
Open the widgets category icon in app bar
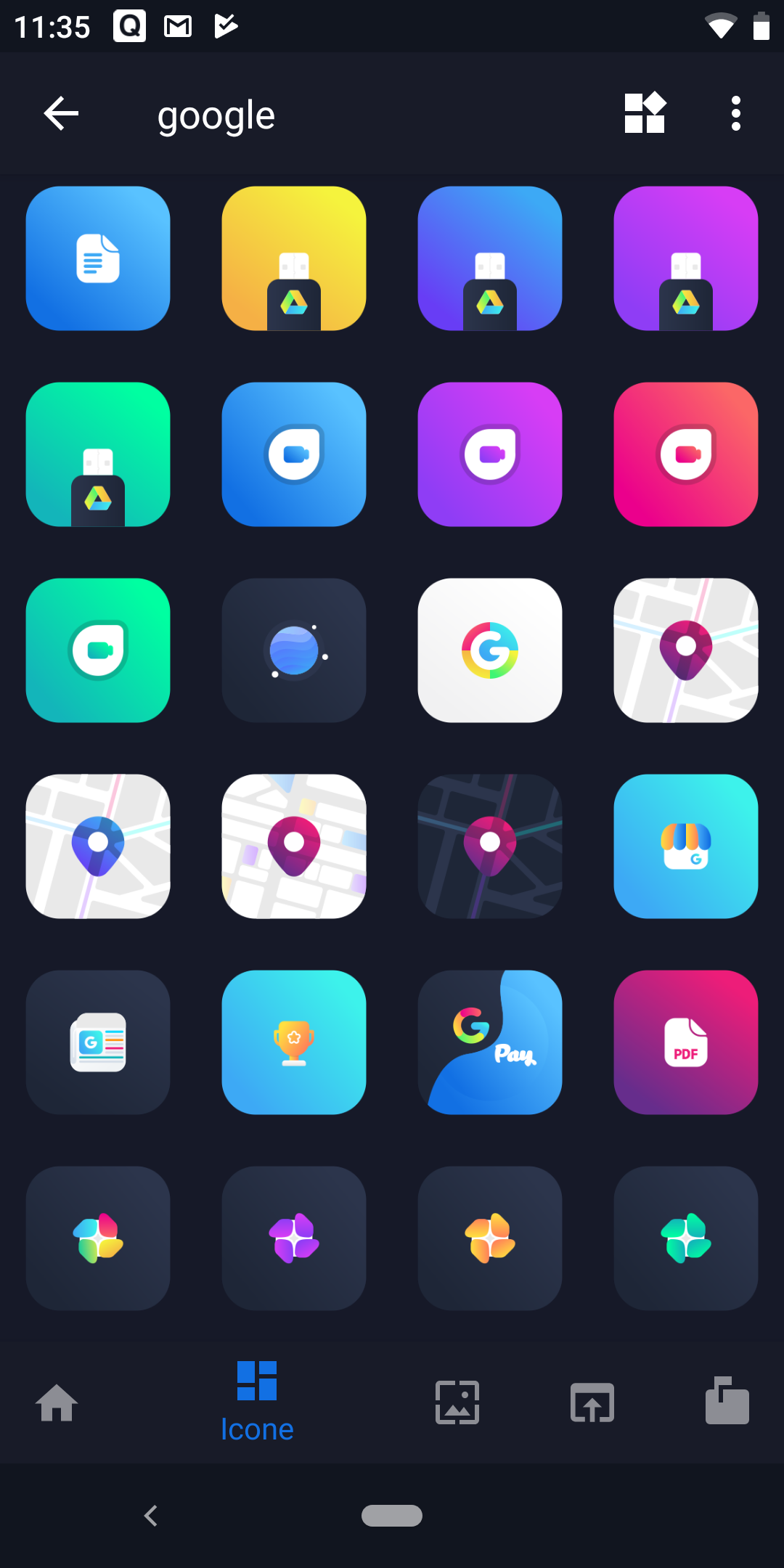(x=645, y=113)
